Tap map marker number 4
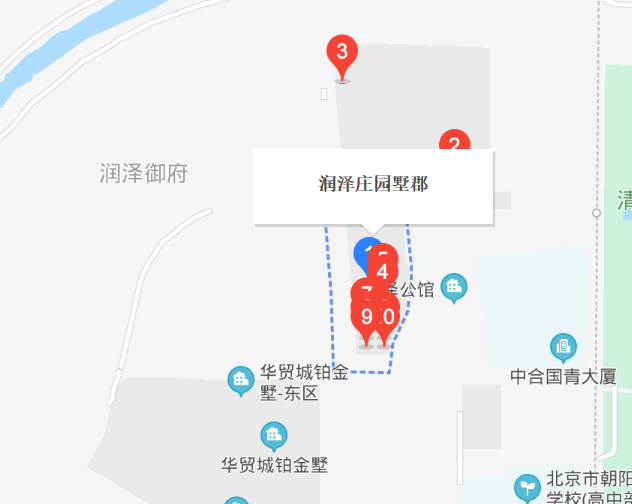 [382, 268]
